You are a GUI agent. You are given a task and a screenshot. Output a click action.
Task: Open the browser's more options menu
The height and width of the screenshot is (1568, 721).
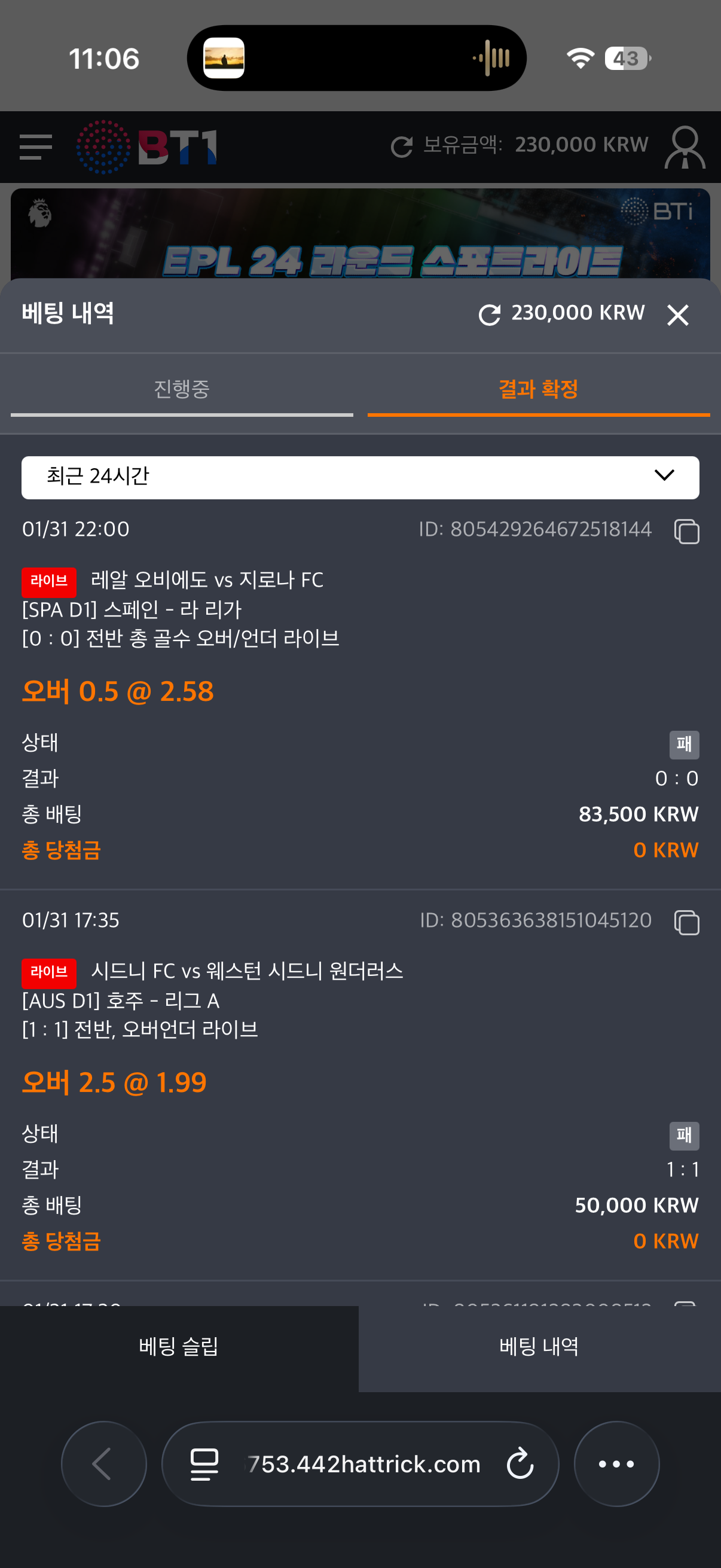[x=616, y=1464]
